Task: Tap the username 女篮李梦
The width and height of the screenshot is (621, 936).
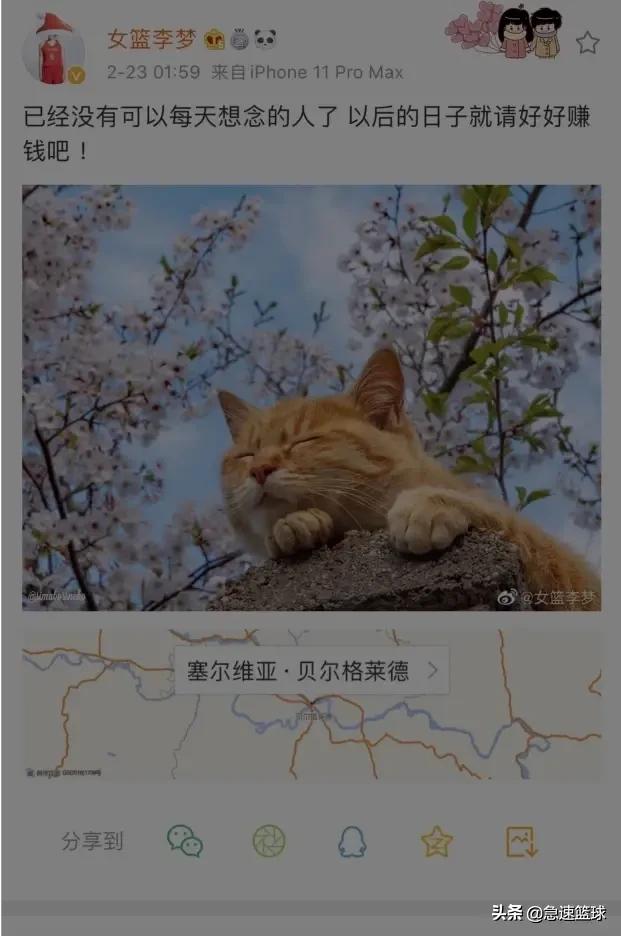Action: click(150, 39)
